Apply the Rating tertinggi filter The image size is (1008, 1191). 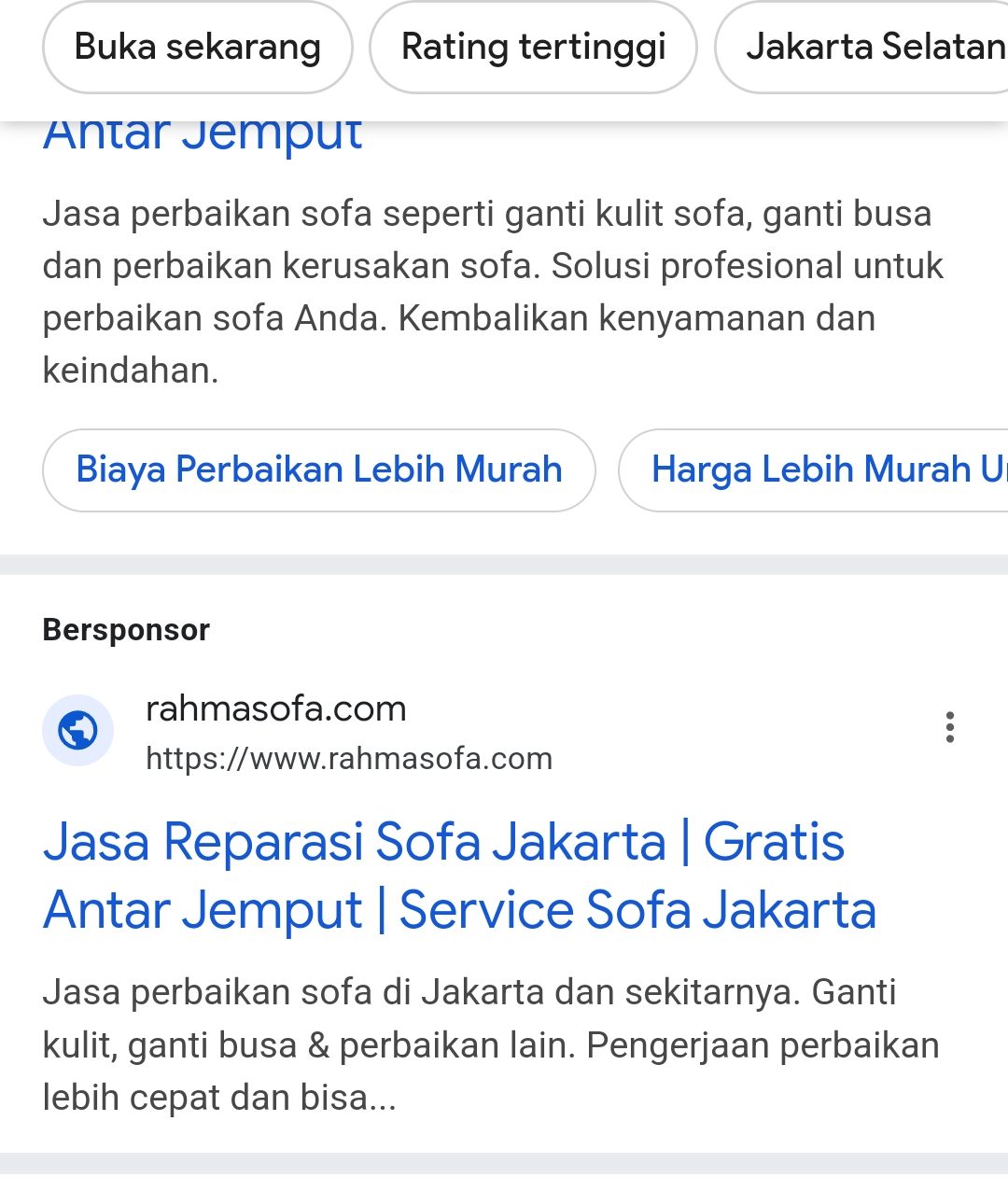pyautogui.click(x=533, y=48)
